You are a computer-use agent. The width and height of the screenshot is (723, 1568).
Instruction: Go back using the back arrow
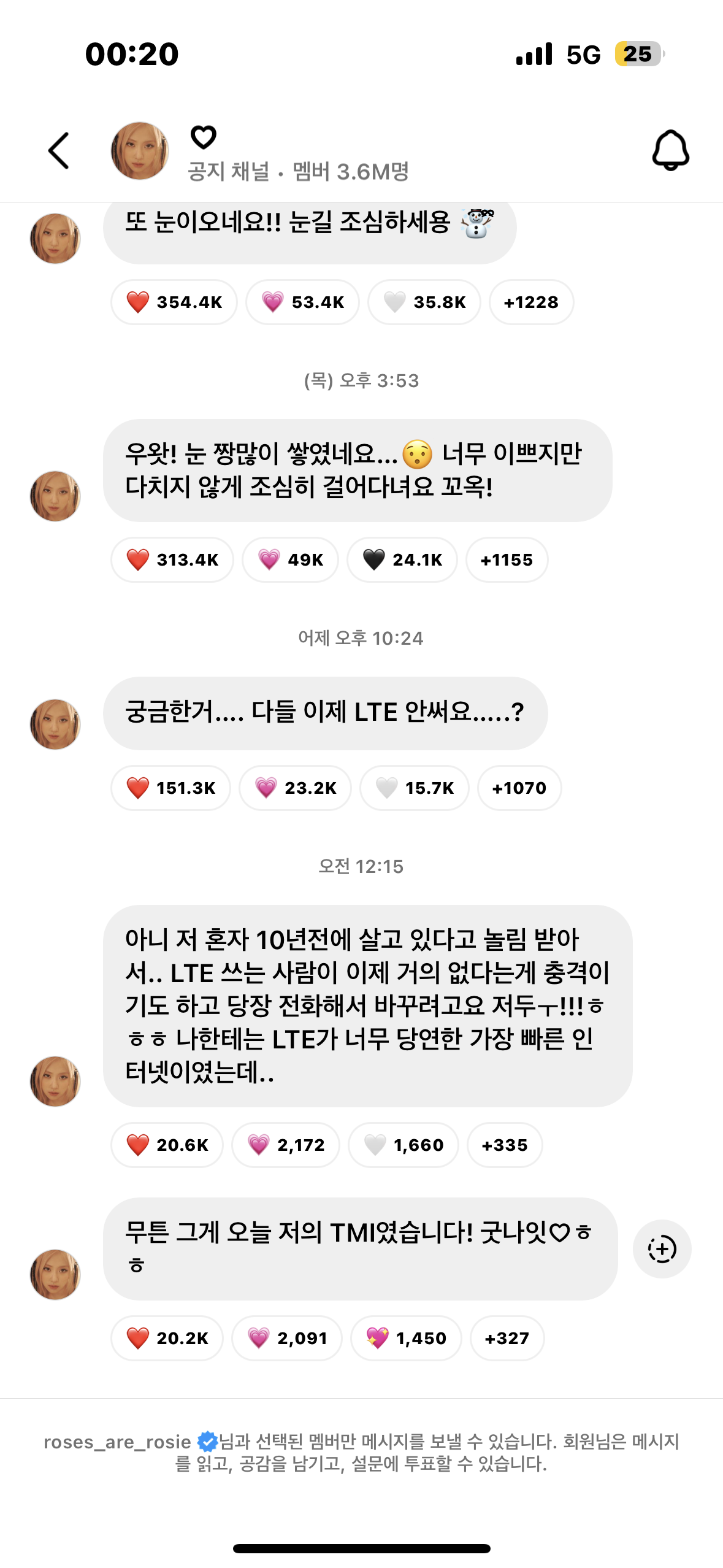59,150
